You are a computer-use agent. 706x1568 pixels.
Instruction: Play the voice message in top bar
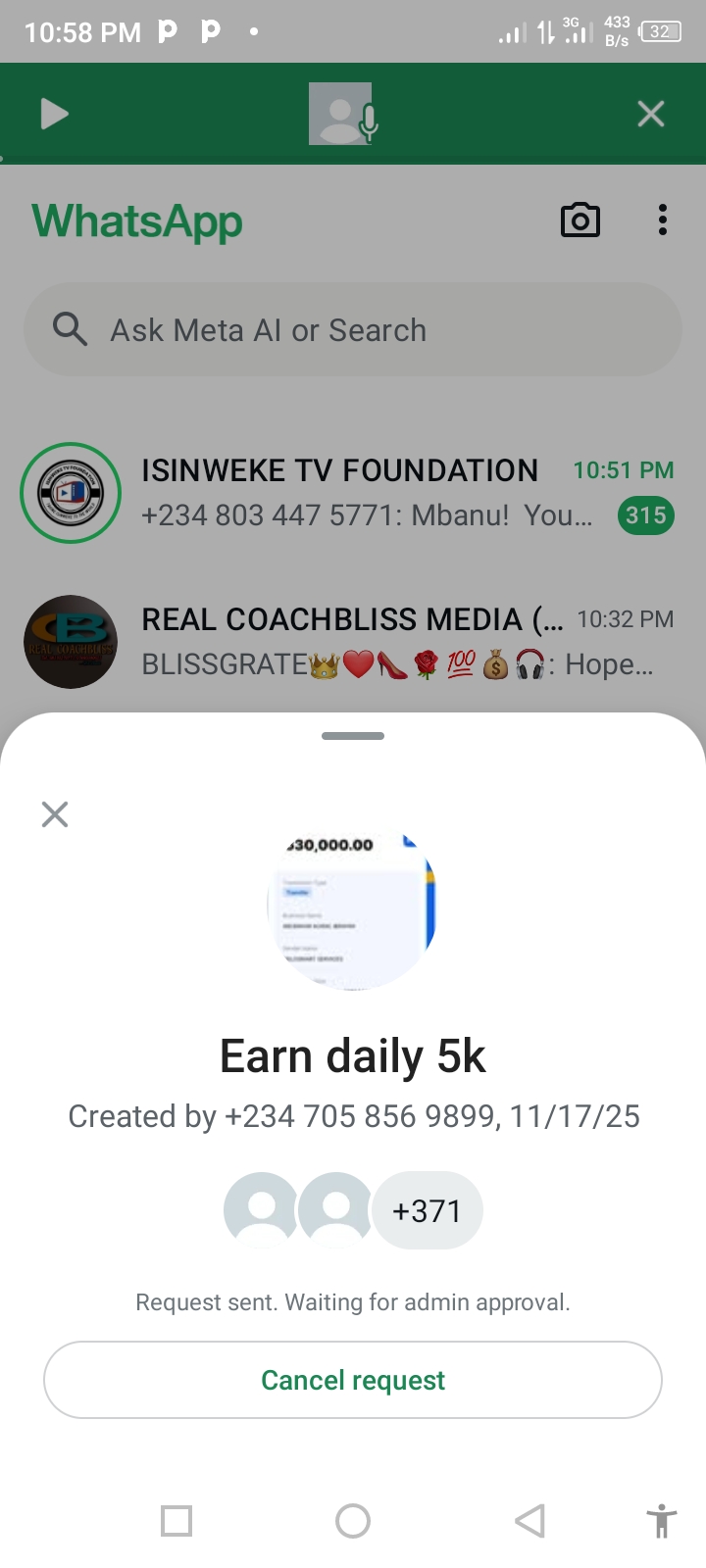click(x=54, y=114)
